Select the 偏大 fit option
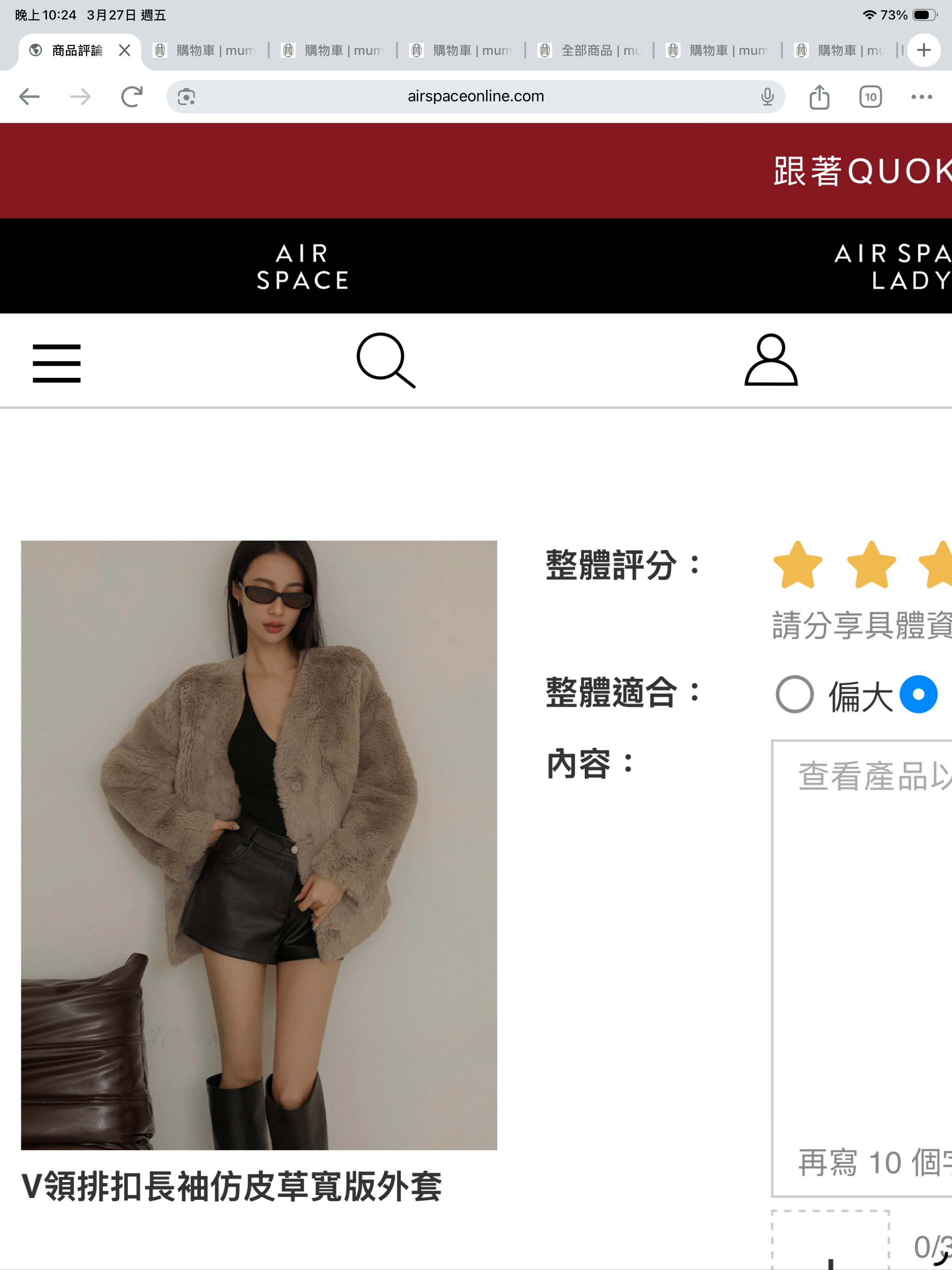The height and width of the screenshot is (1270, 952). [x=795, y=694]
